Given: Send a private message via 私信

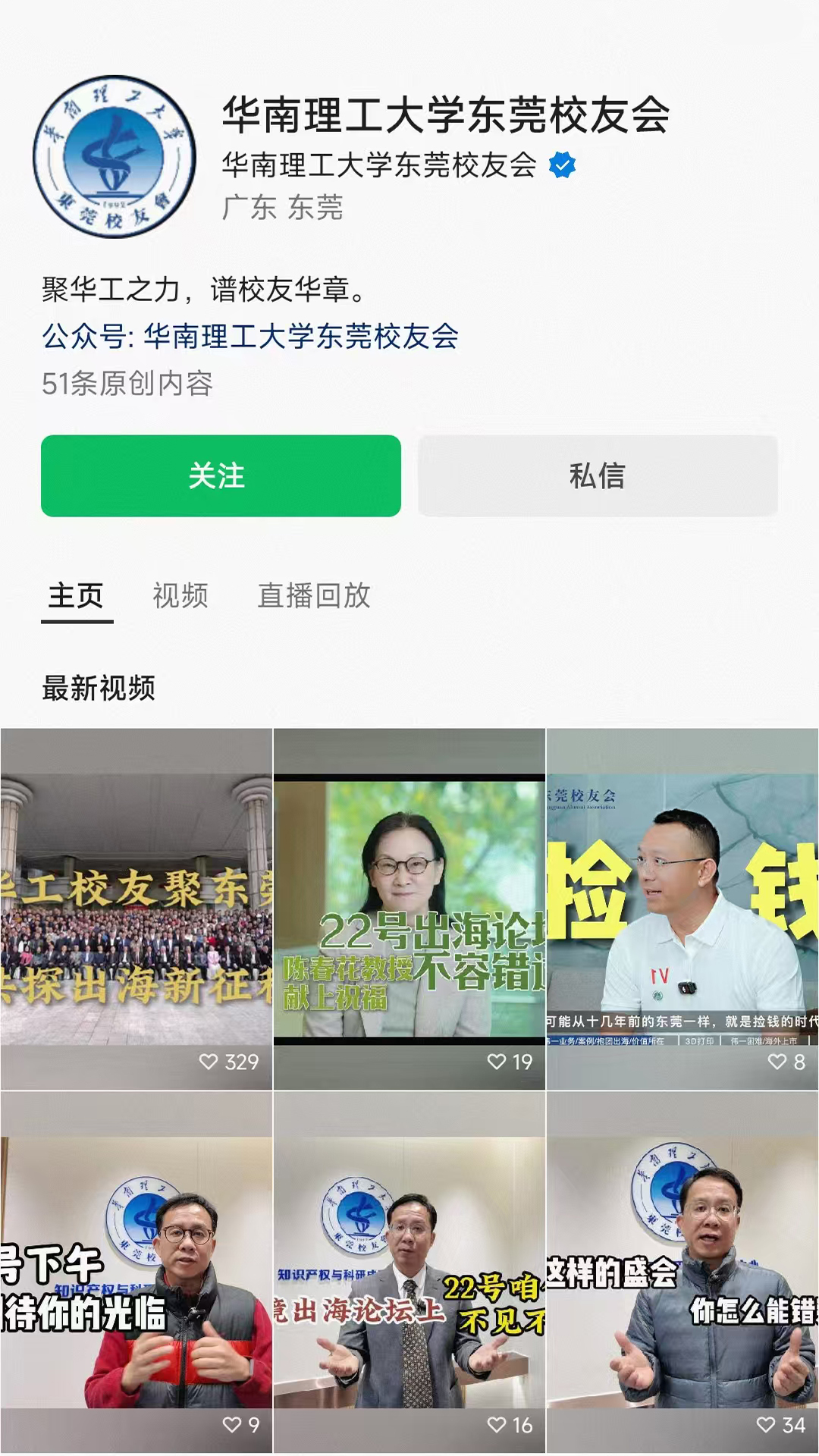Looking at the screenshot, I should tap(598, 475).
